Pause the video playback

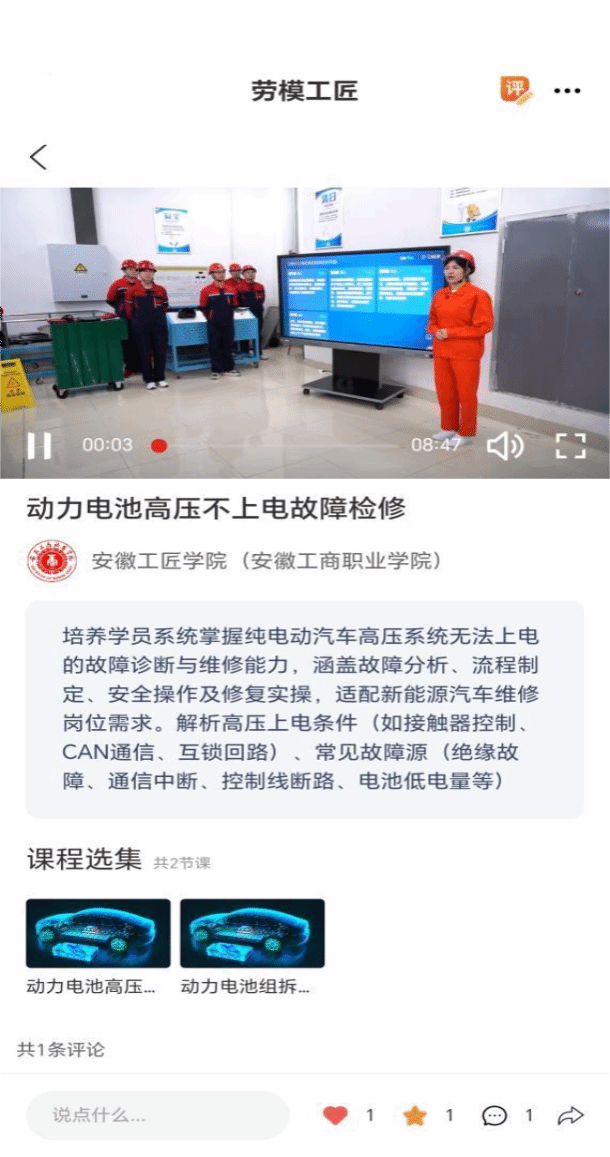[x=39, y=445]
